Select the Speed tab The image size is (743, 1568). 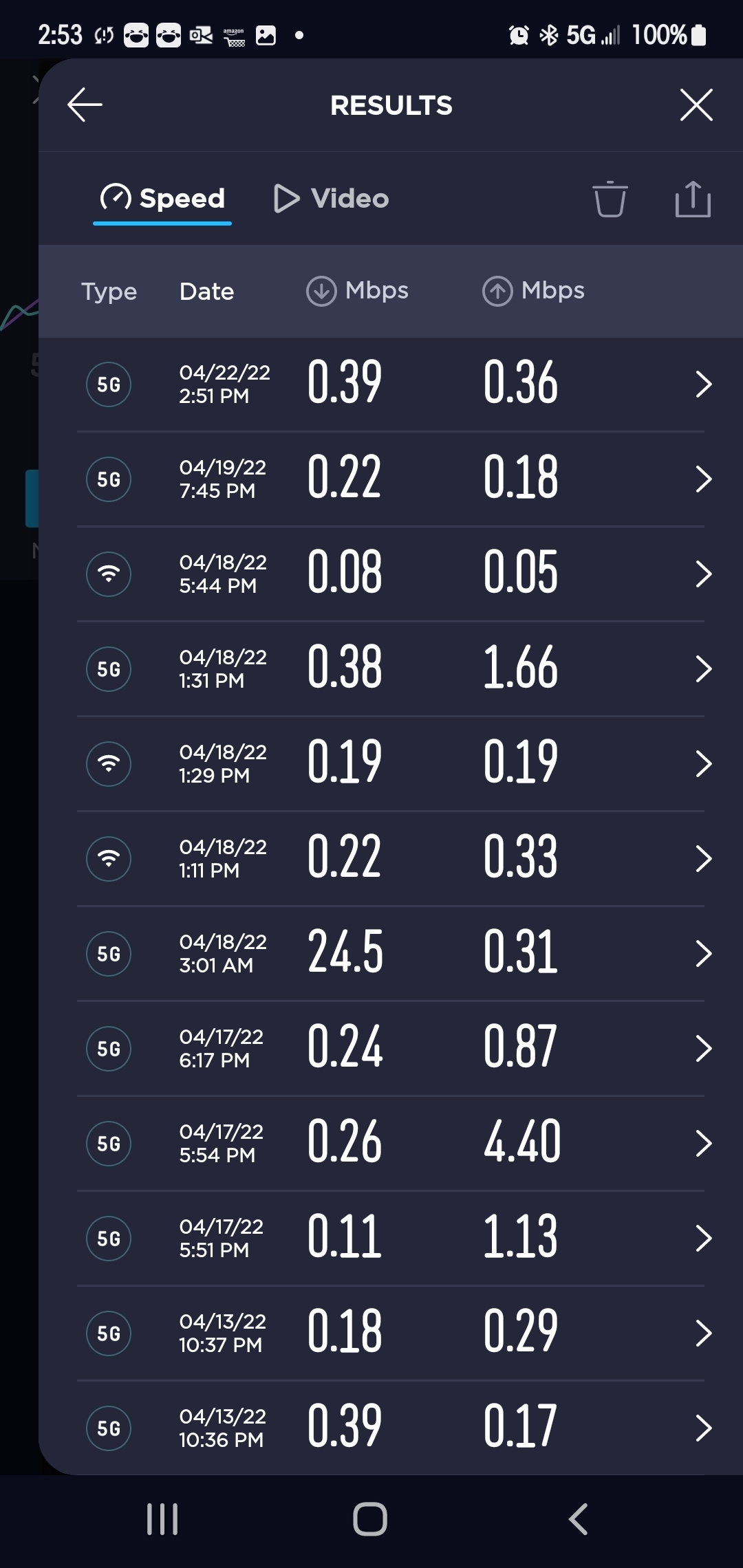pos(162,199)
